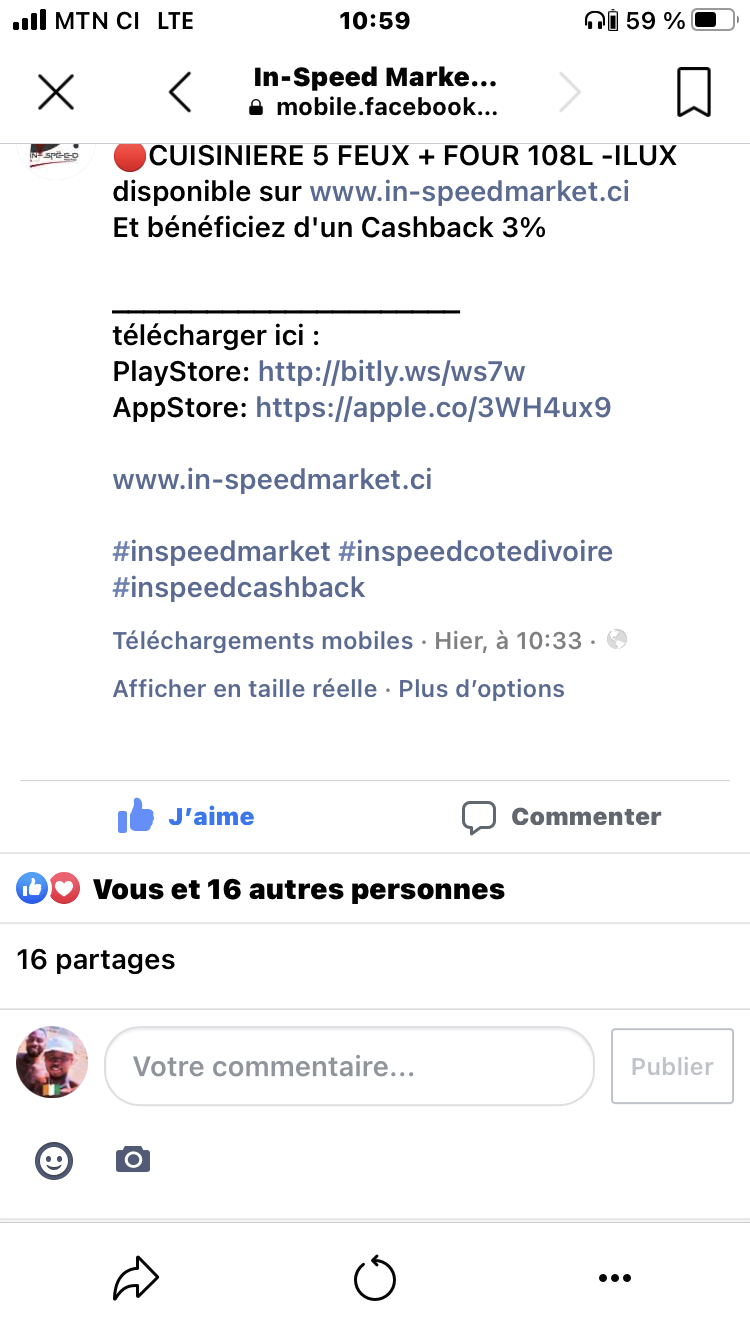Open the PlayStore bitly.ws link
750x1334 pixels.
click(391, 372)
